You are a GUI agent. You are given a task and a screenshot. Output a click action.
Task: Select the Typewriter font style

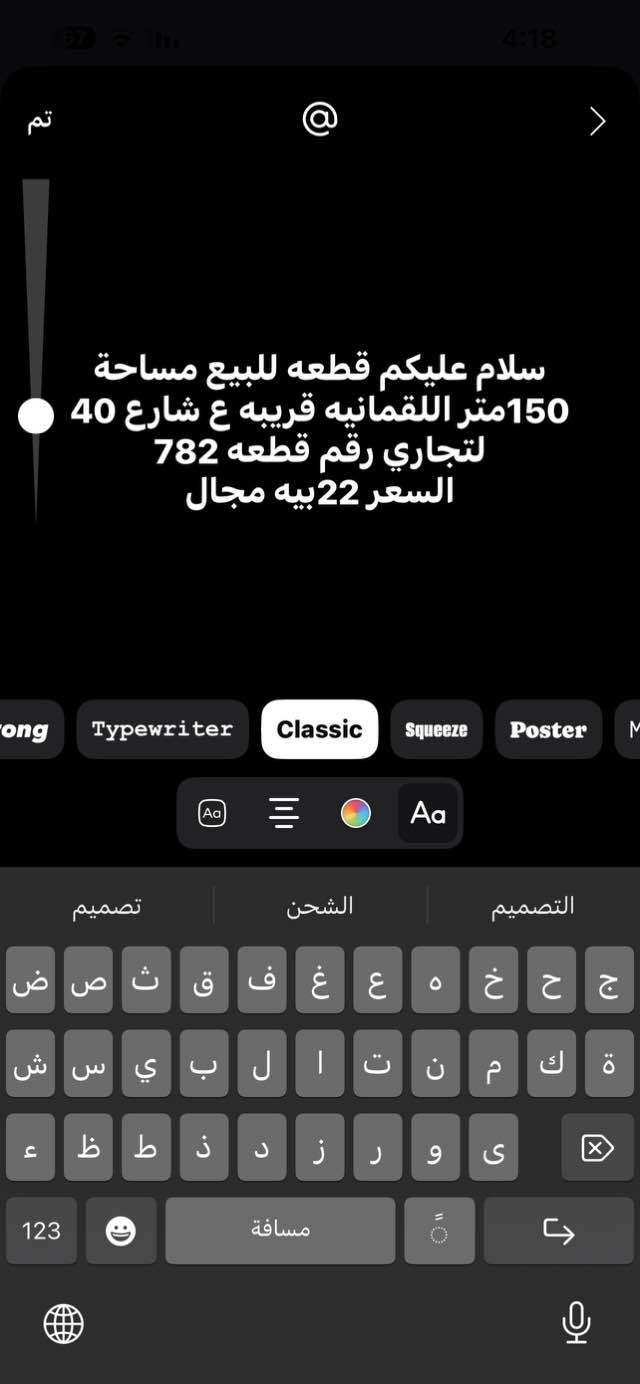162,729
